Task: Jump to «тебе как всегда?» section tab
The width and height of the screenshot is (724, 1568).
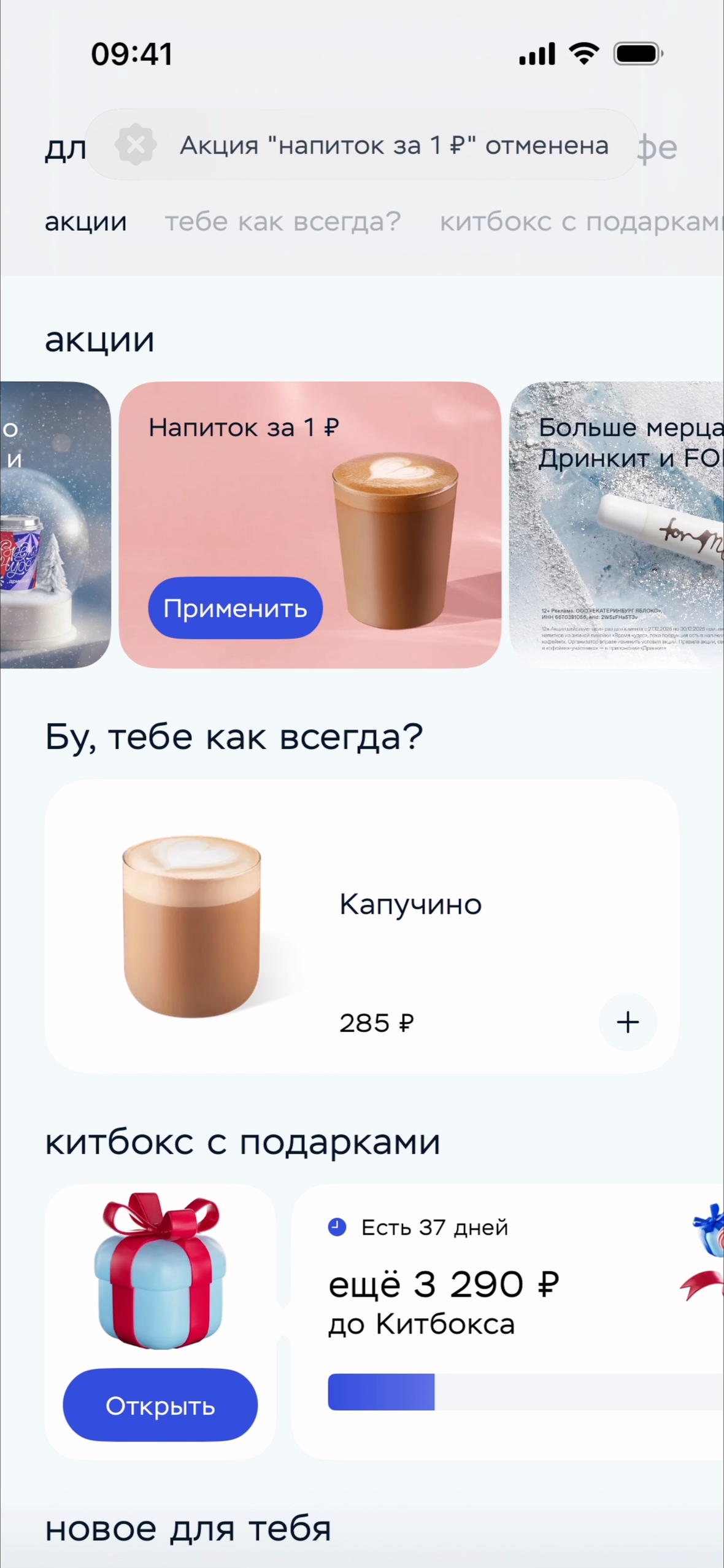Action: 283,222
